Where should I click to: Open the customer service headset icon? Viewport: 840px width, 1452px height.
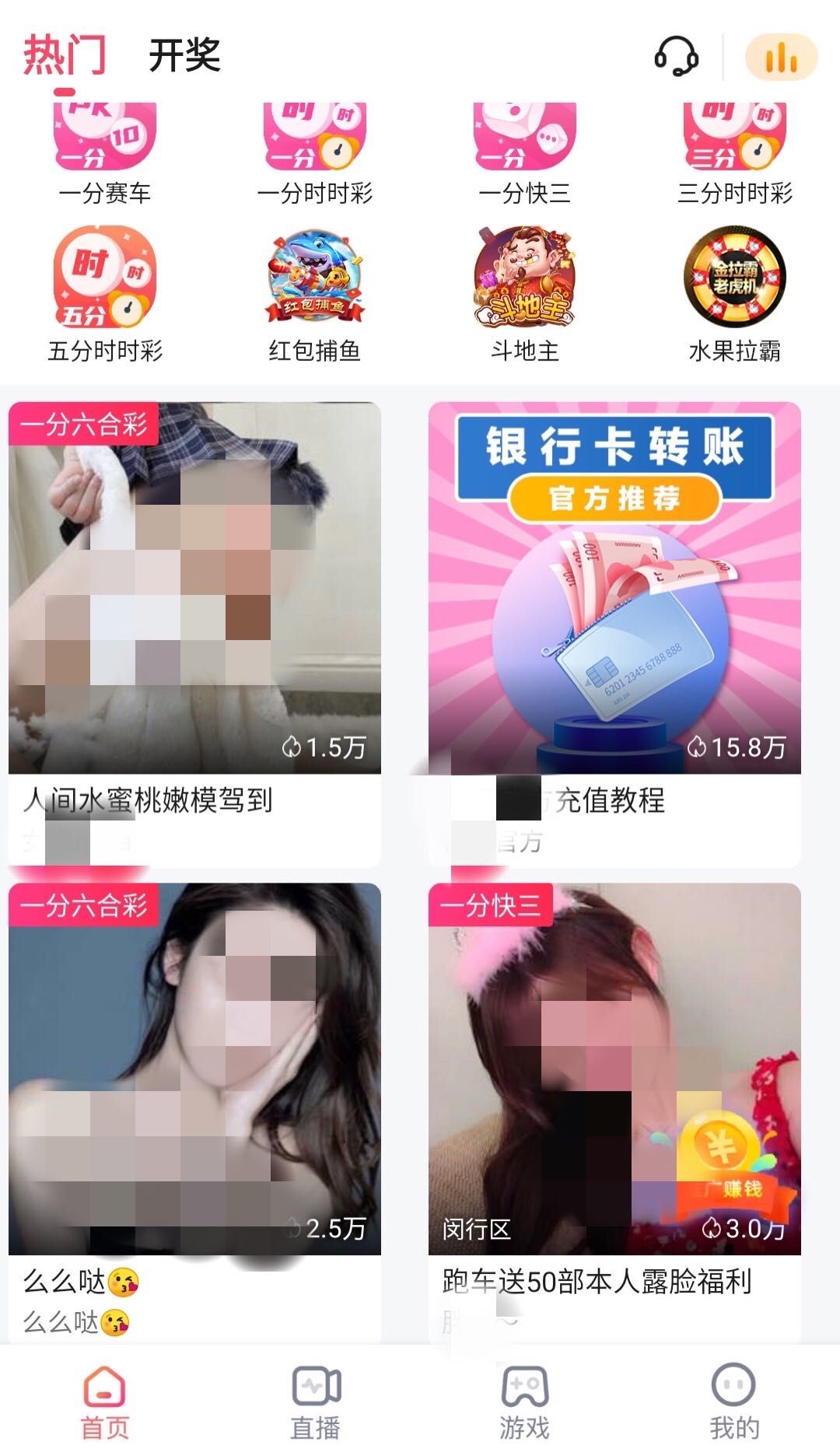point(676,56)
